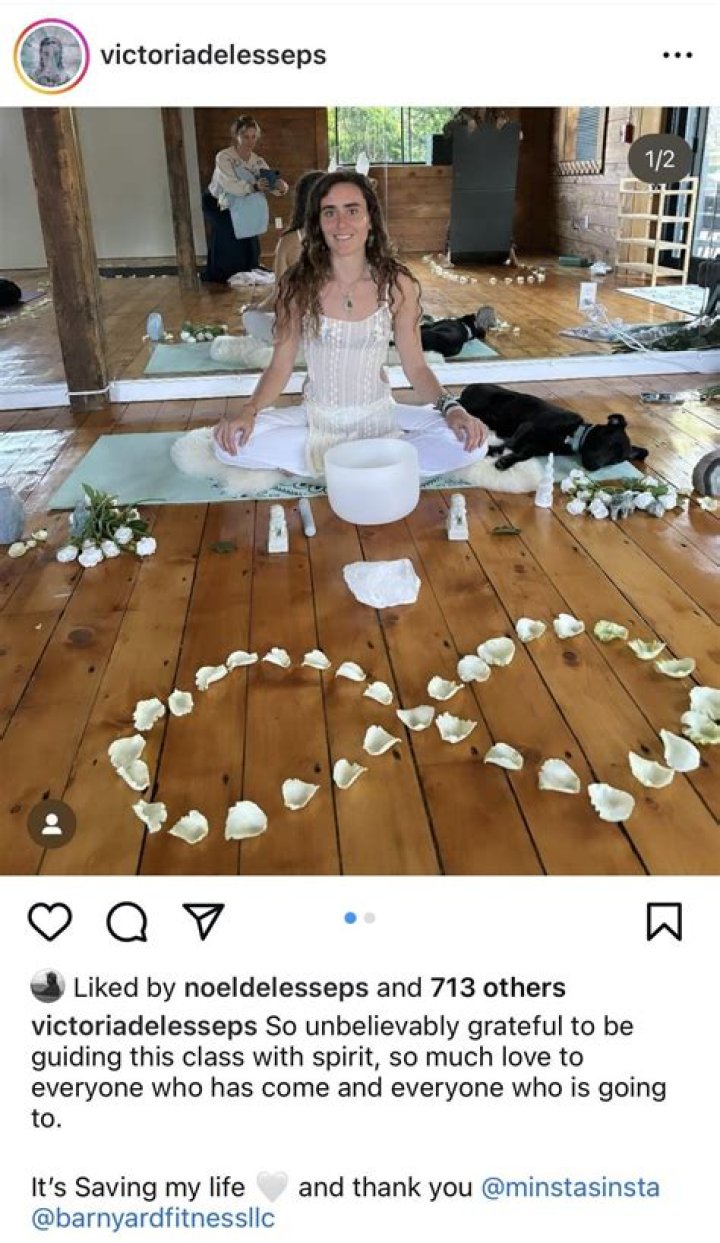Show tagged people on the photo

(52, 823)
